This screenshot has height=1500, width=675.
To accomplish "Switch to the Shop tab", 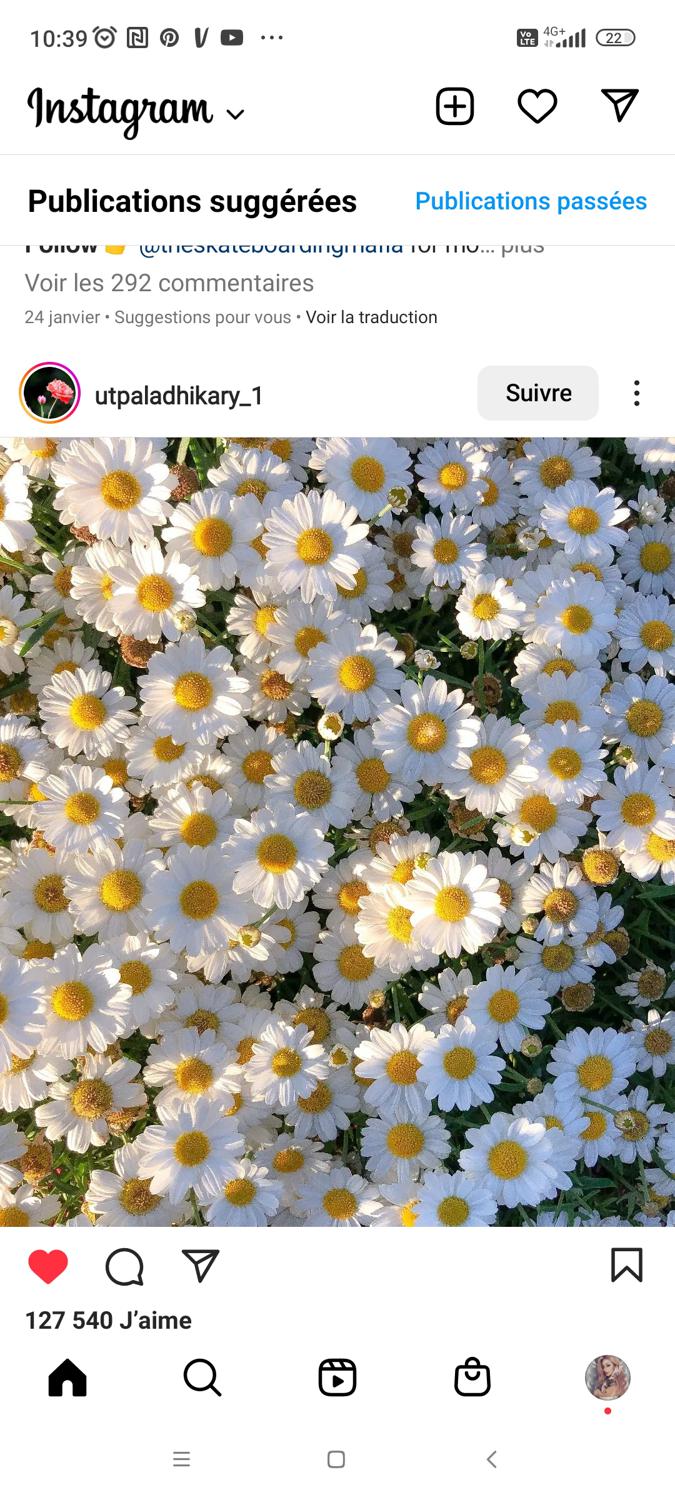I will point(472,1378).
